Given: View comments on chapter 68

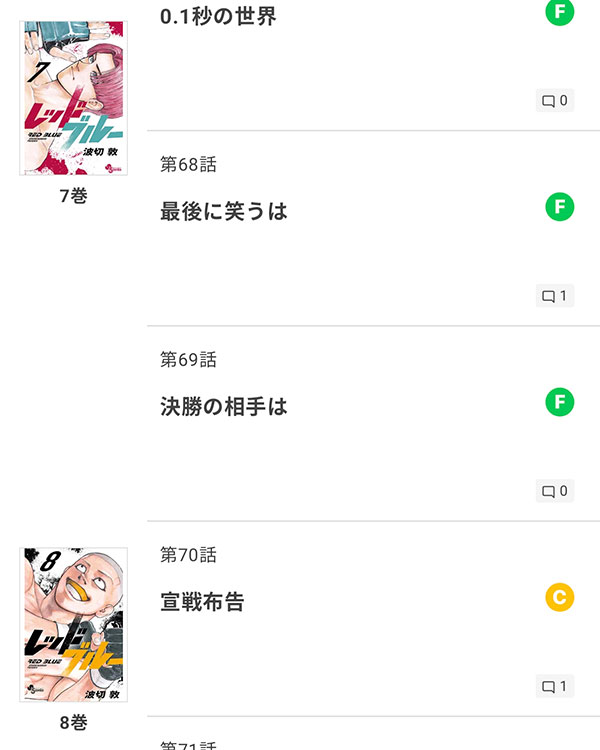Looking at the screenshot, I should point(555,296).
